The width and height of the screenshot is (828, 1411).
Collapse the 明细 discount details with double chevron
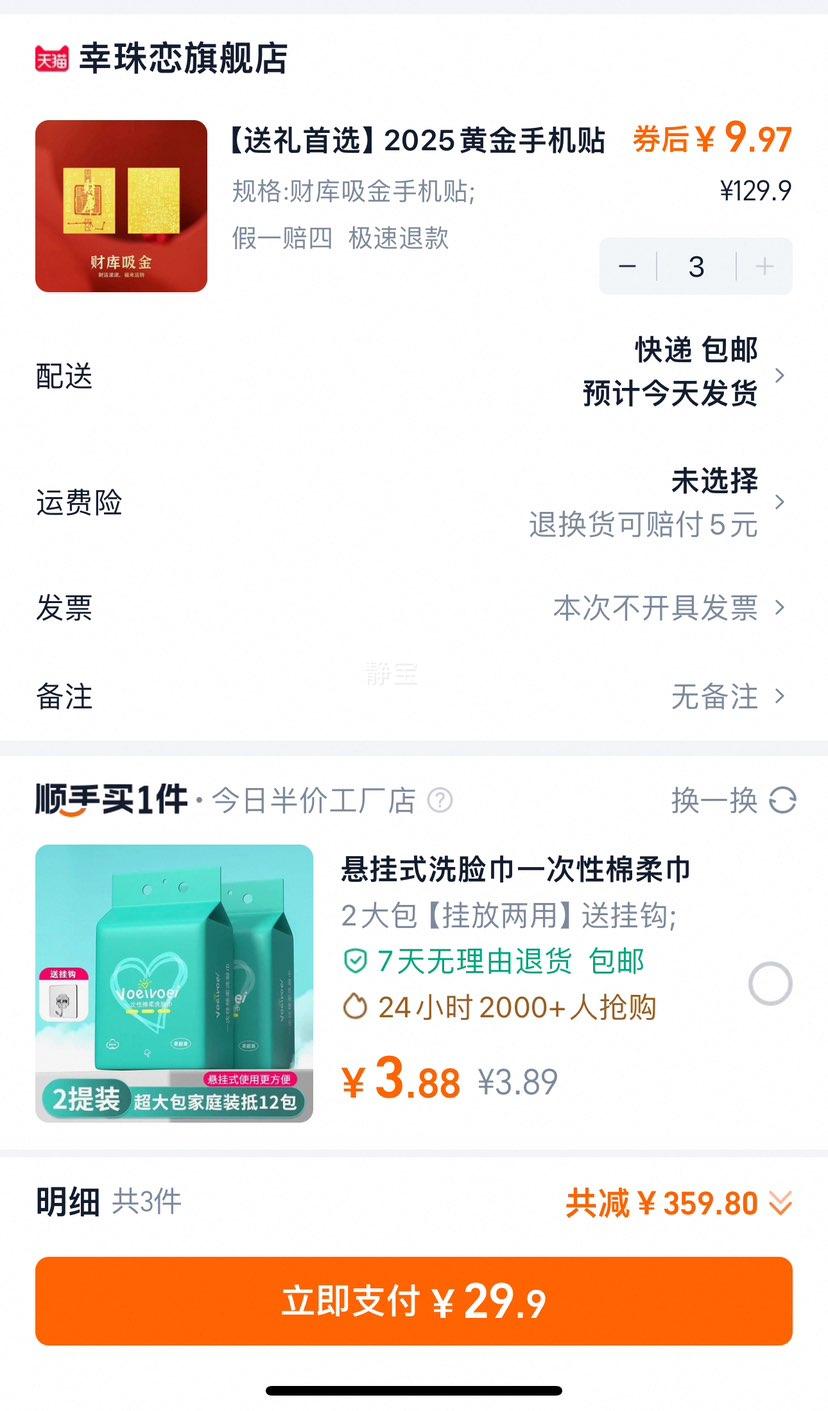779,1203
